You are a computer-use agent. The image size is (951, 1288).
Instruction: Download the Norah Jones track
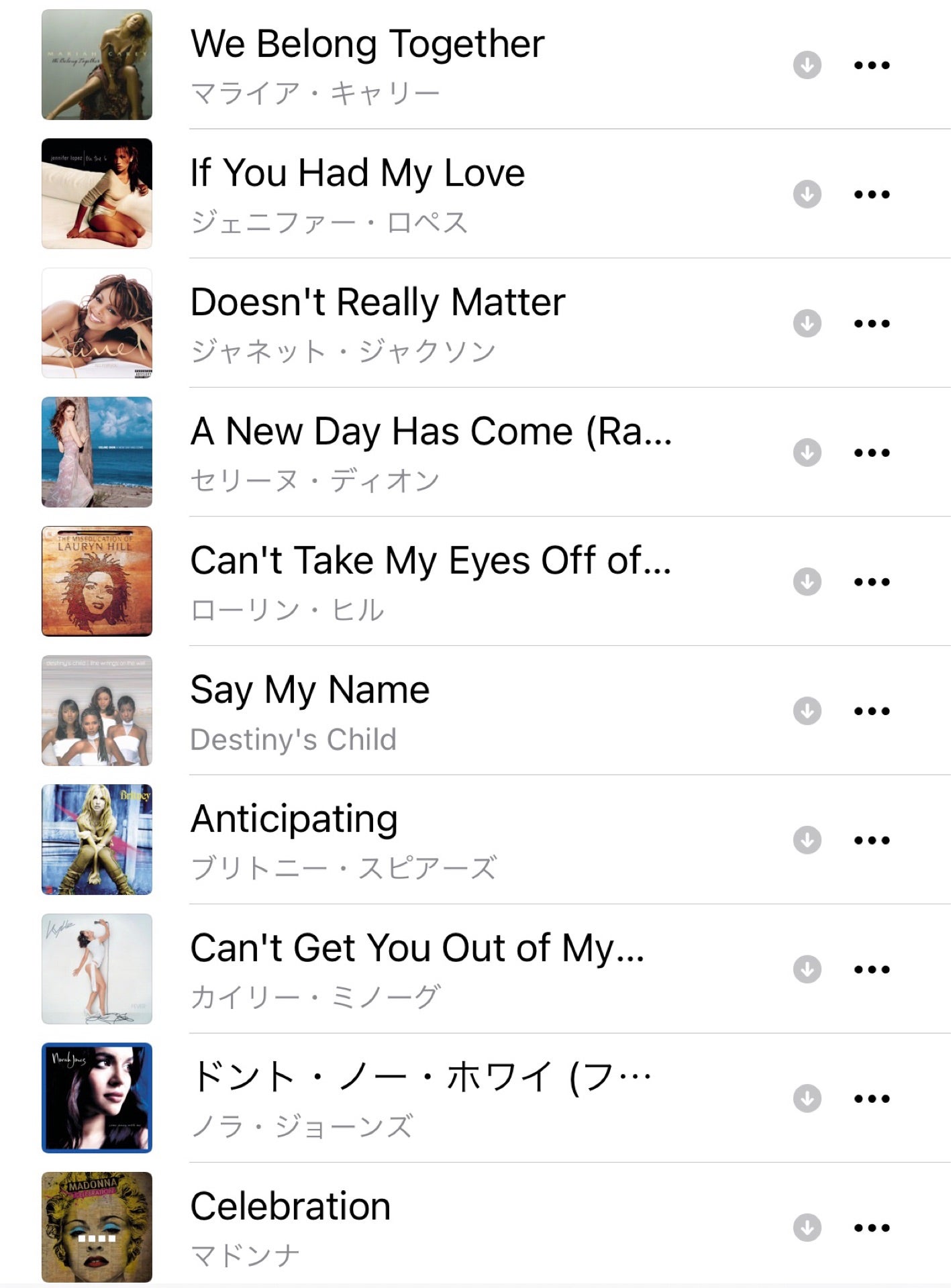click(x=807, y=1098)
